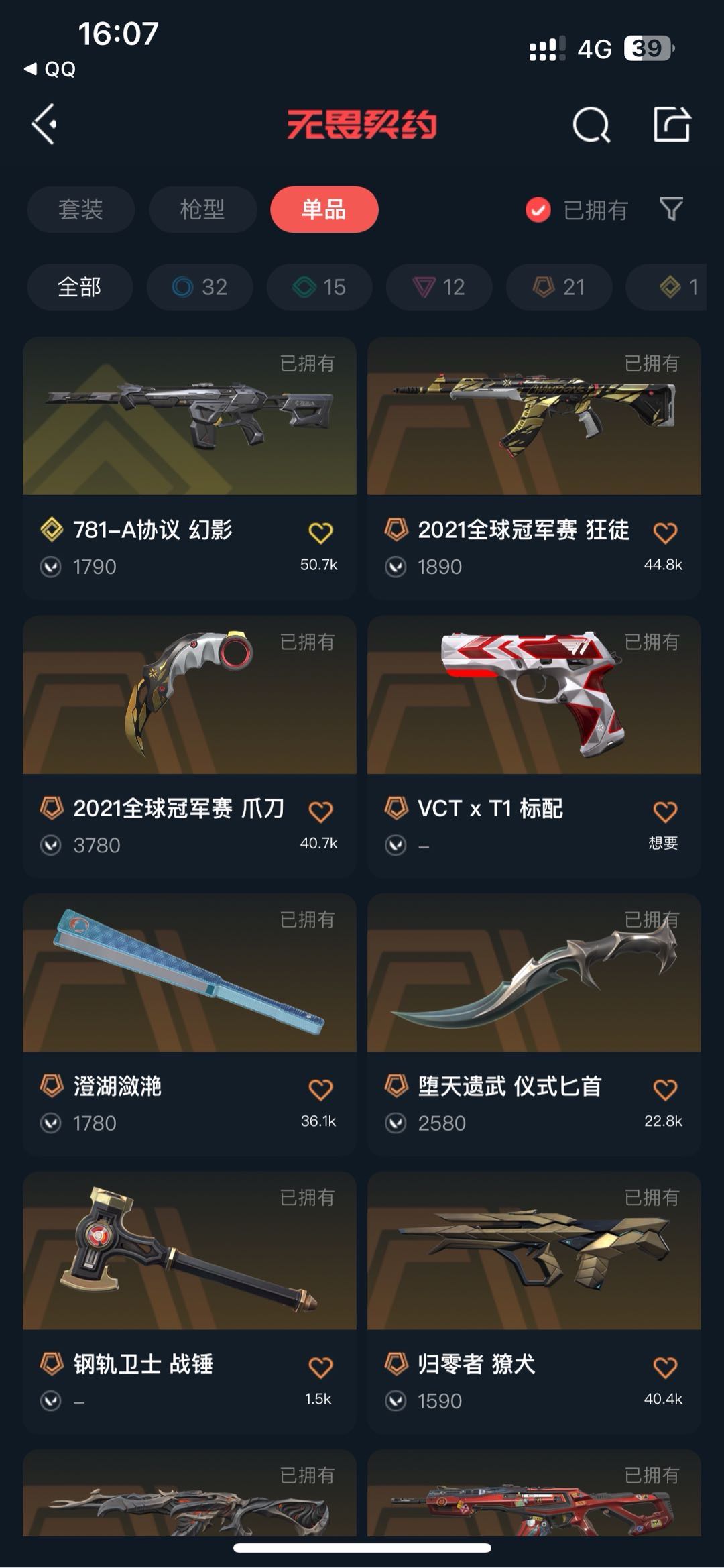Tap the heart on VCT x T1 标配

665,812
